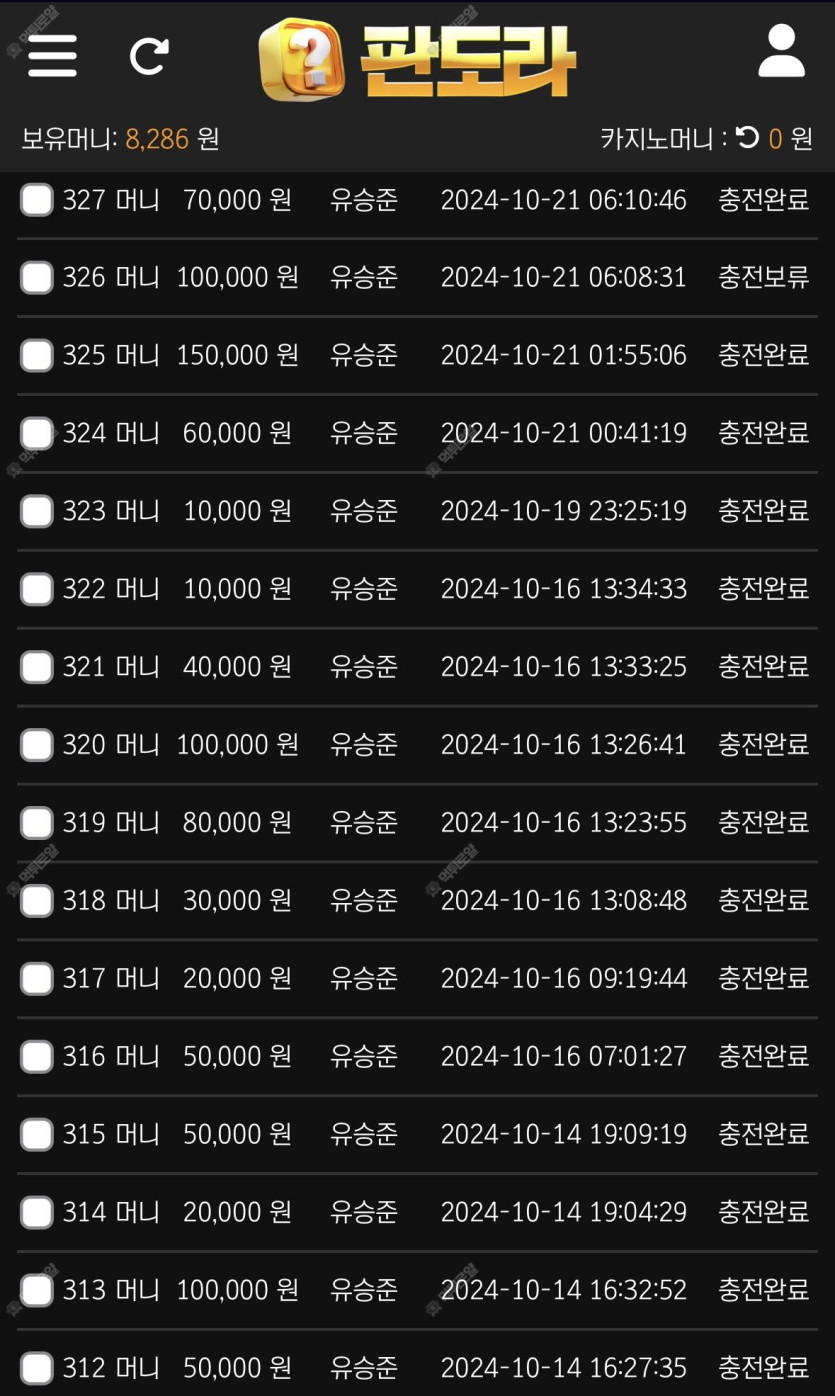Select entry 316 checkbox
This screenshot has height=1396, width=835.
(x=37, y=1056)
